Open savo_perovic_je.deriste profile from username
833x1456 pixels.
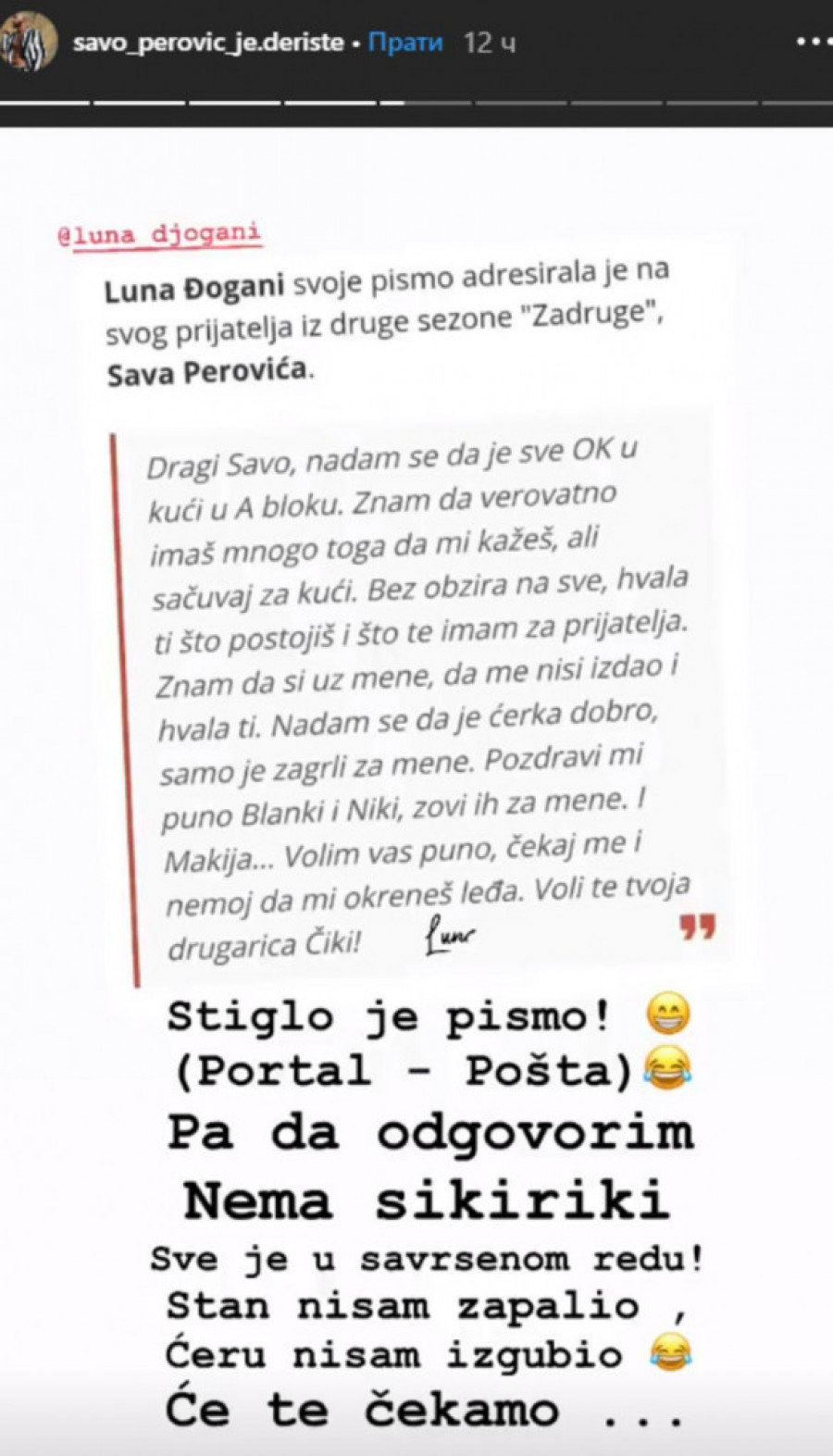click(208, 43)
